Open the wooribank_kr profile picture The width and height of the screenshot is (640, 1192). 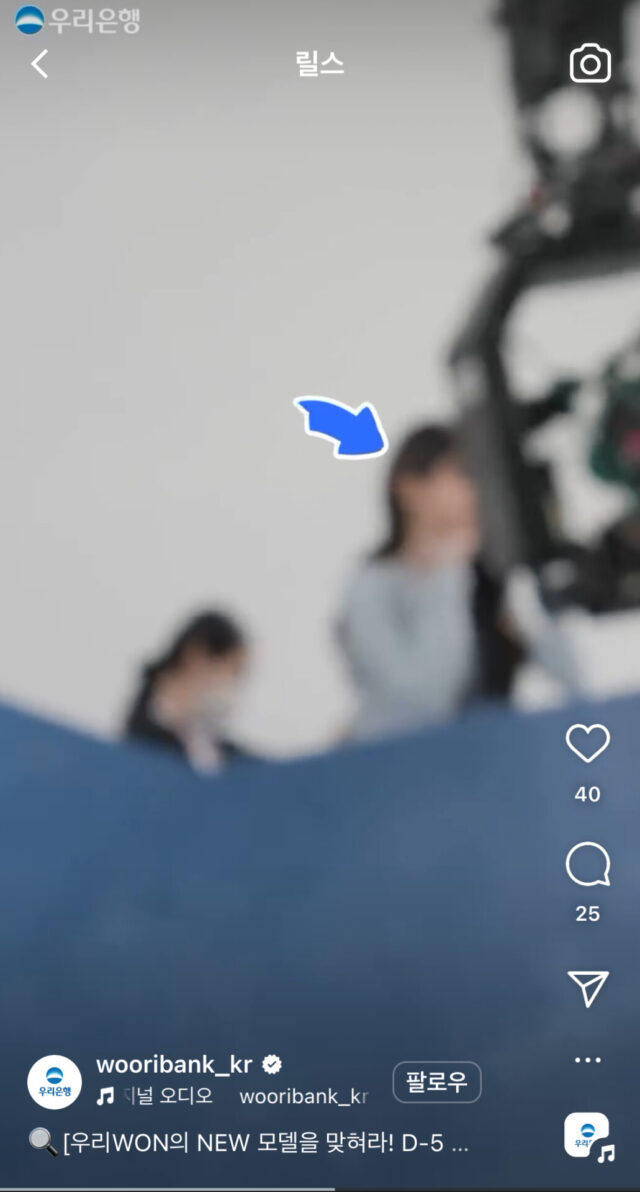click(x=55, y=1082)
